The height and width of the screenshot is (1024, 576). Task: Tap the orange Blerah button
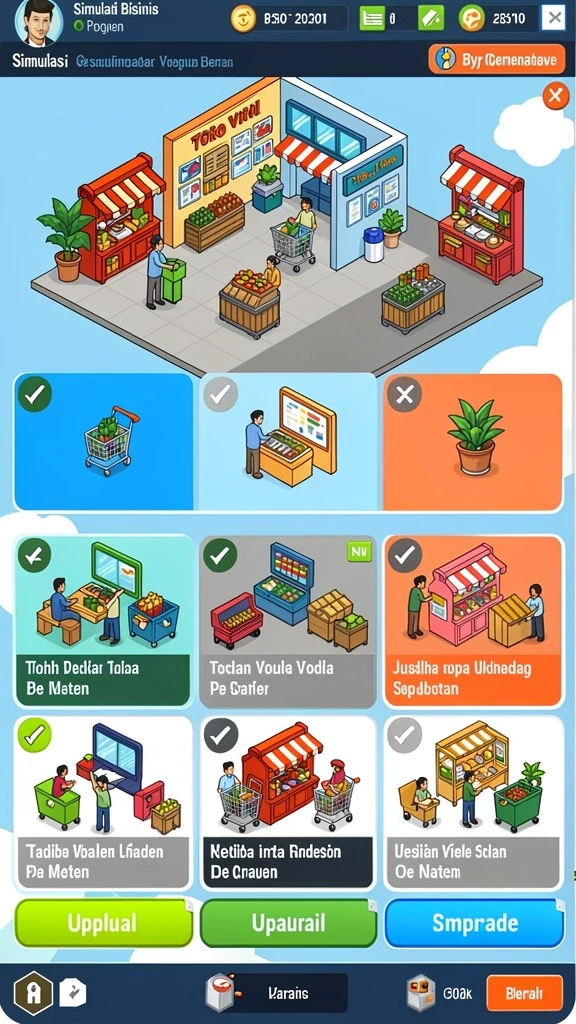point(524,993)
